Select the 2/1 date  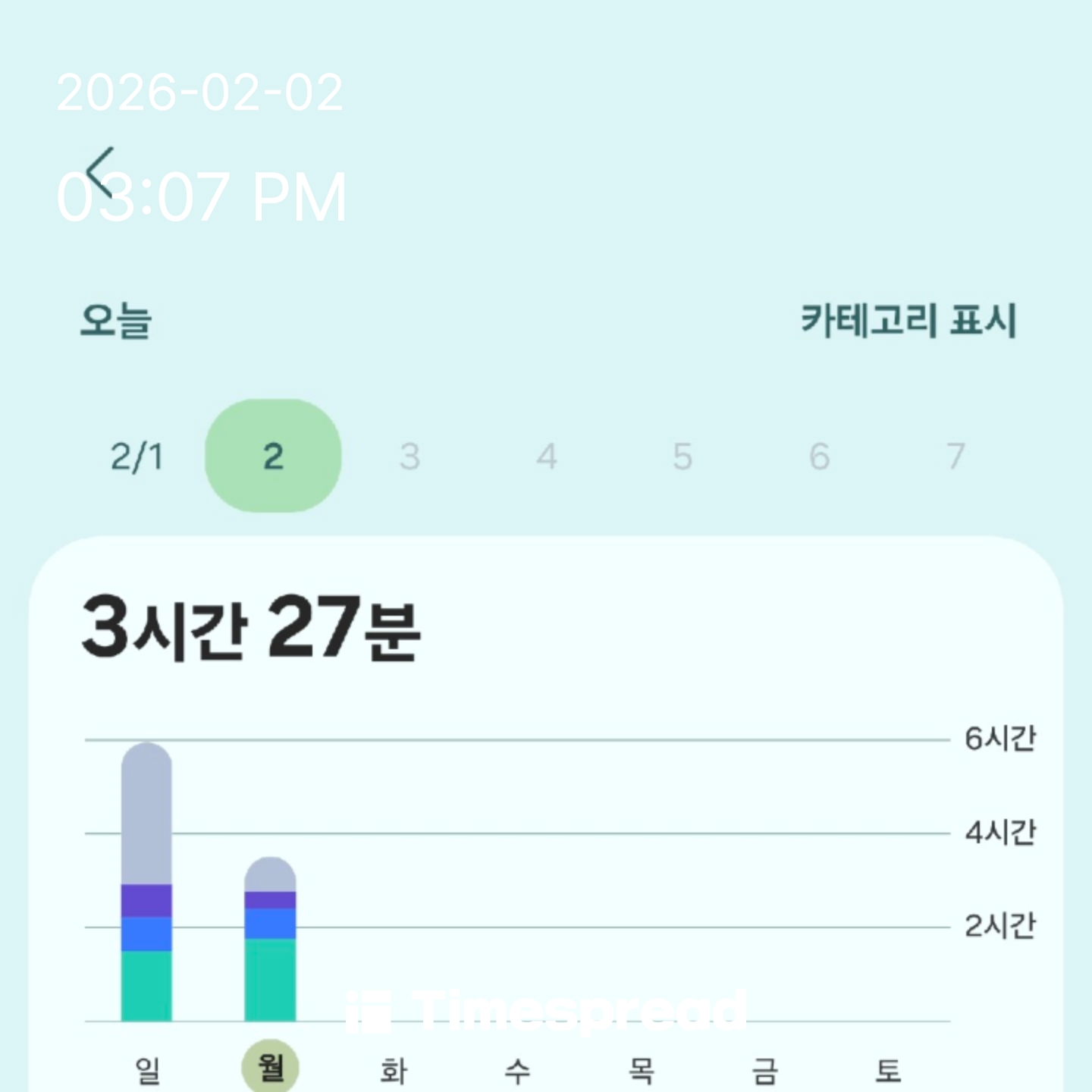(136, 457)
